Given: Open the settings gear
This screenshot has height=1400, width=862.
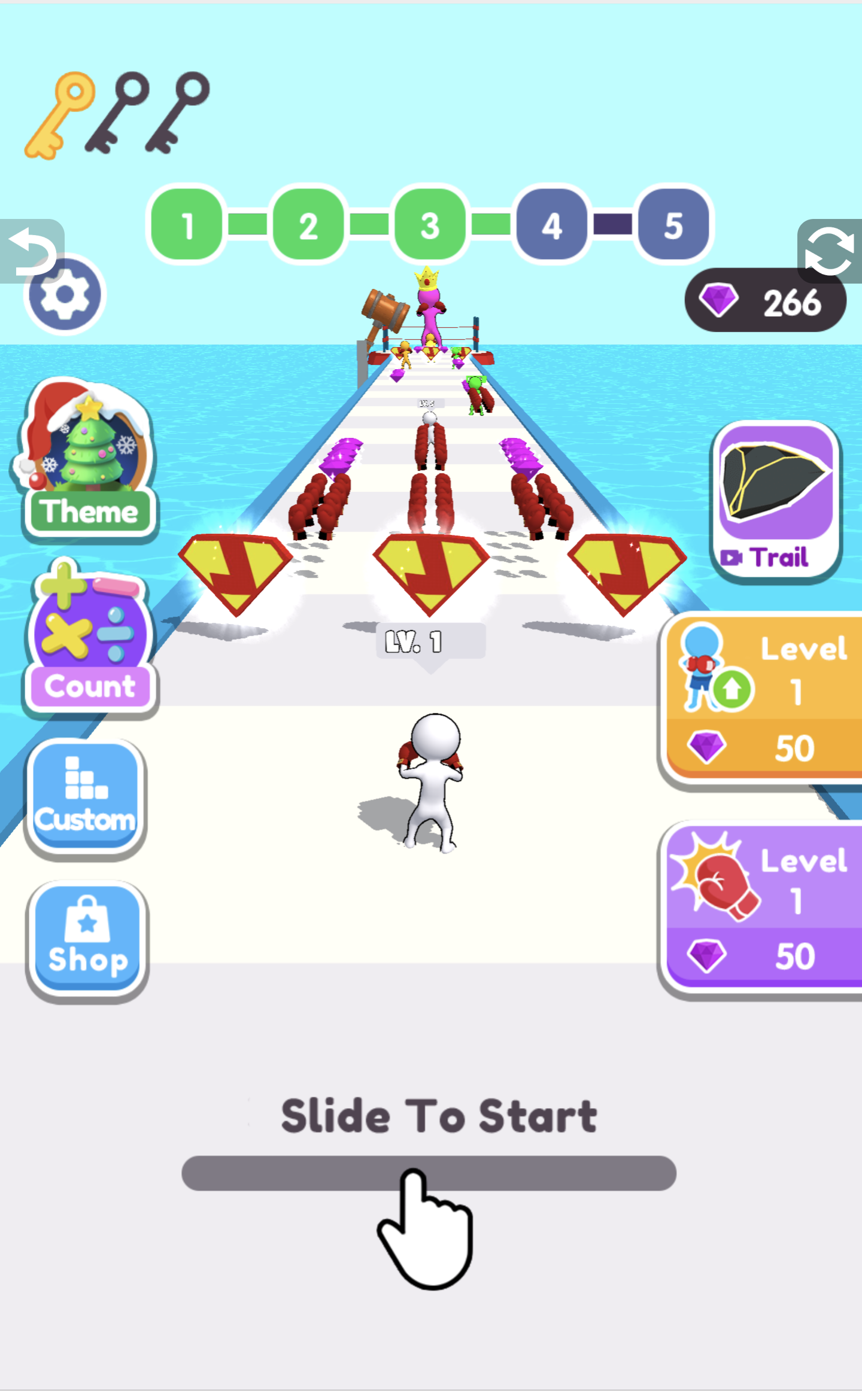Looking at the screenshot, I should point(65,295).
